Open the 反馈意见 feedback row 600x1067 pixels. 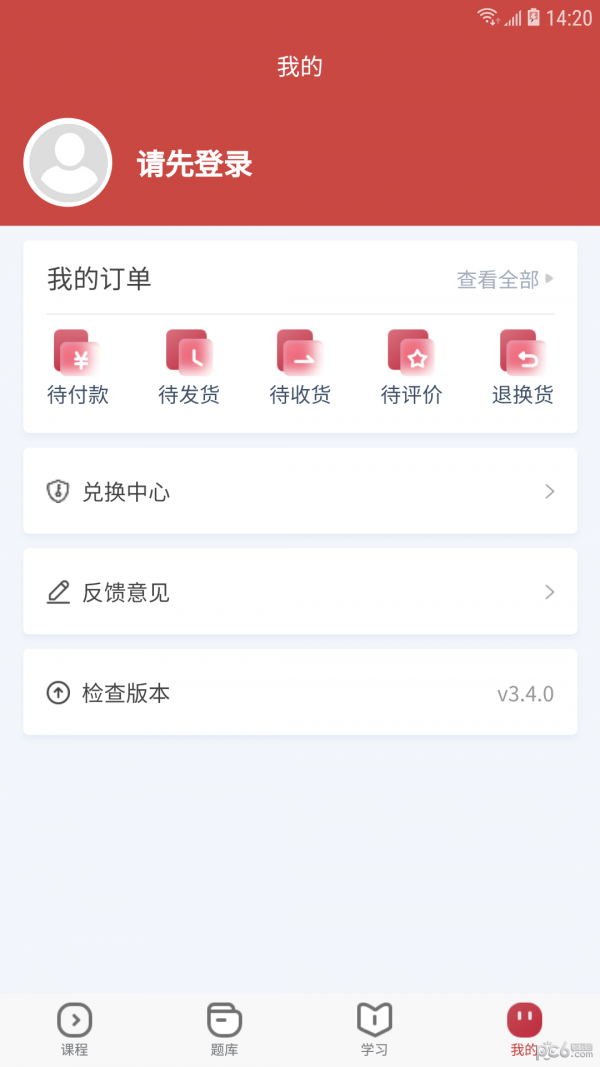[x=300, y=591]
